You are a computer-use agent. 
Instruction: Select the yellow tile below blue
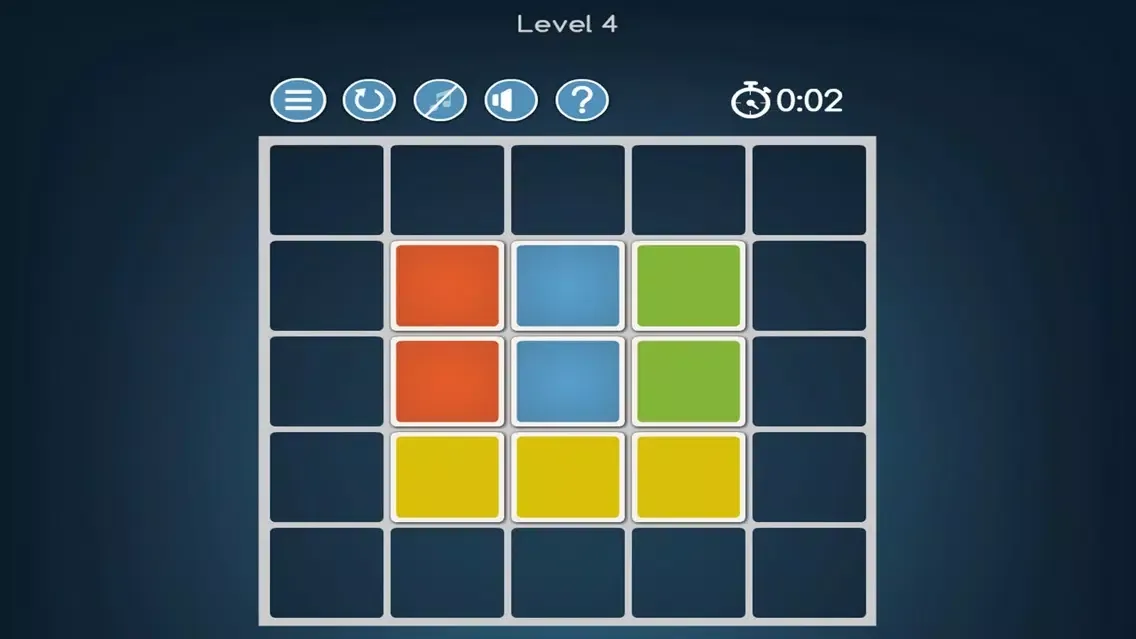pos(568,476)
